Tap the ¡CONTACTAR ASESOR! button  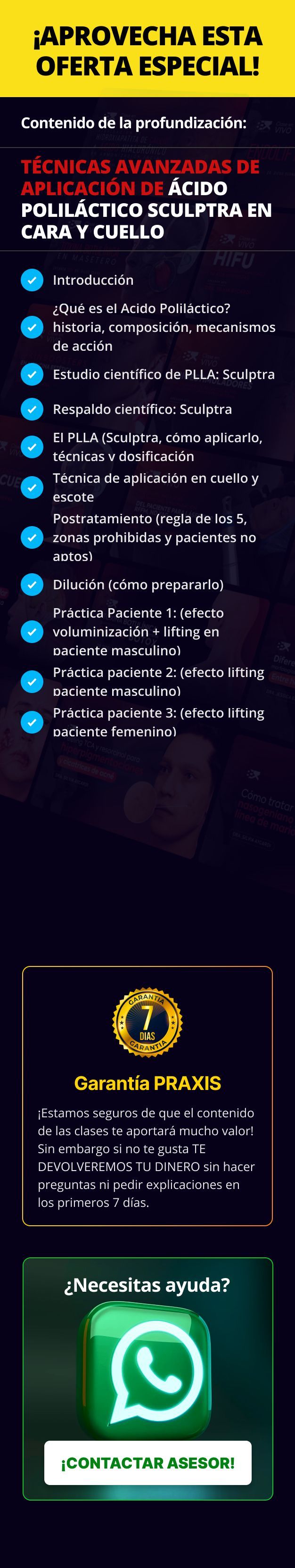pyautogui.click(x=148, y=1462)
